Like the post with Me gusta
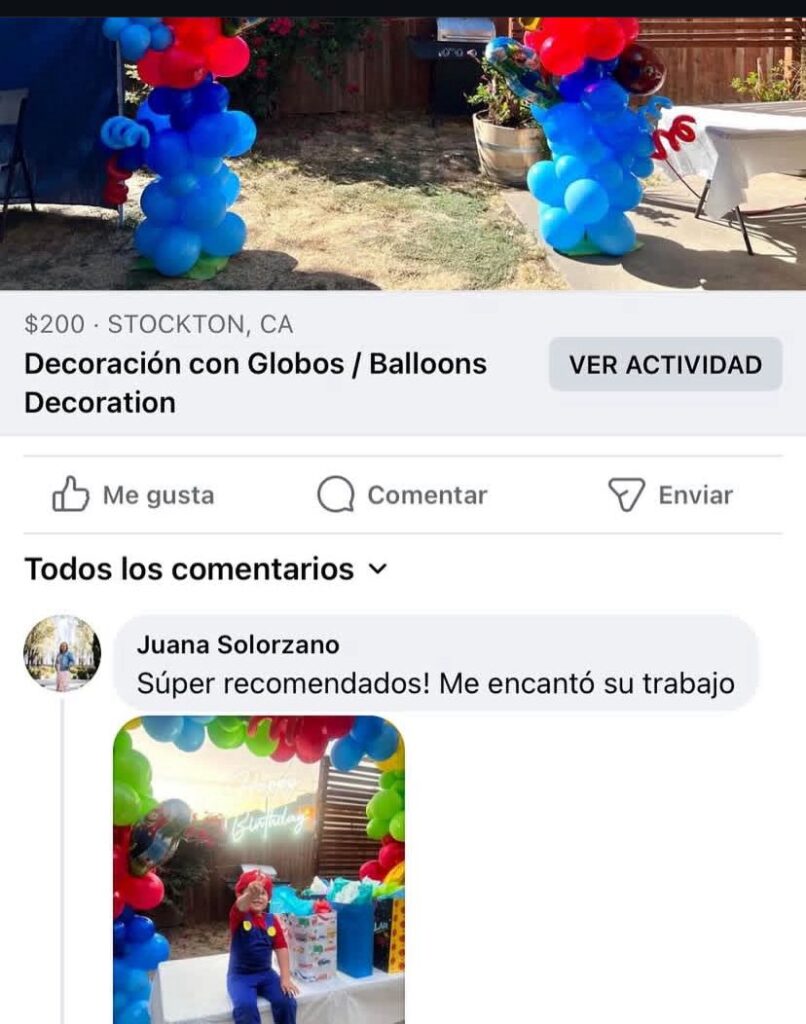 [x=133, y=495]
